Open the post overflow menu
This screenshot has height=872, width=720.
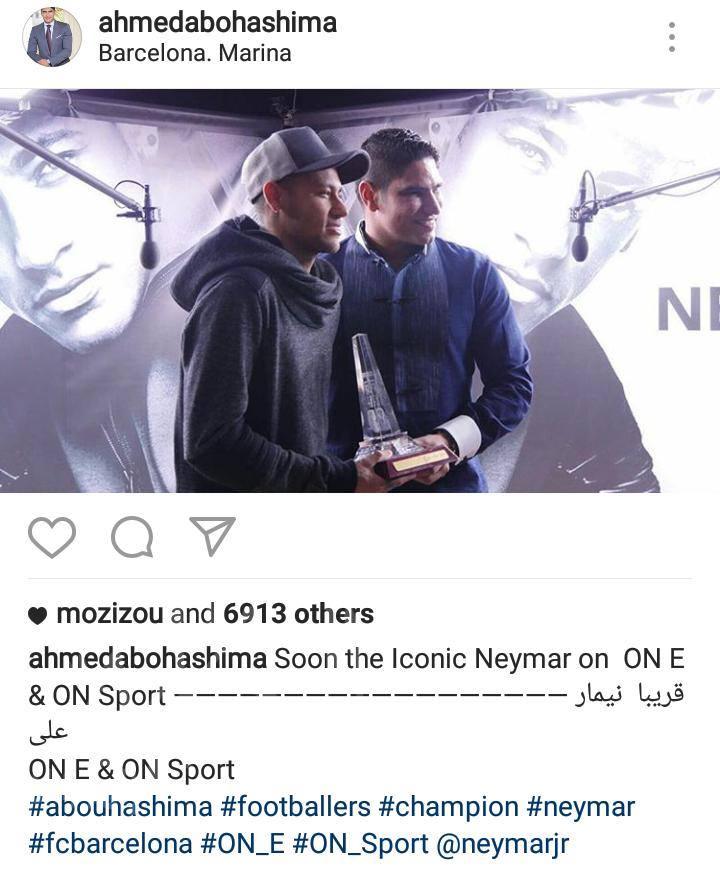[x=672, y=38]
